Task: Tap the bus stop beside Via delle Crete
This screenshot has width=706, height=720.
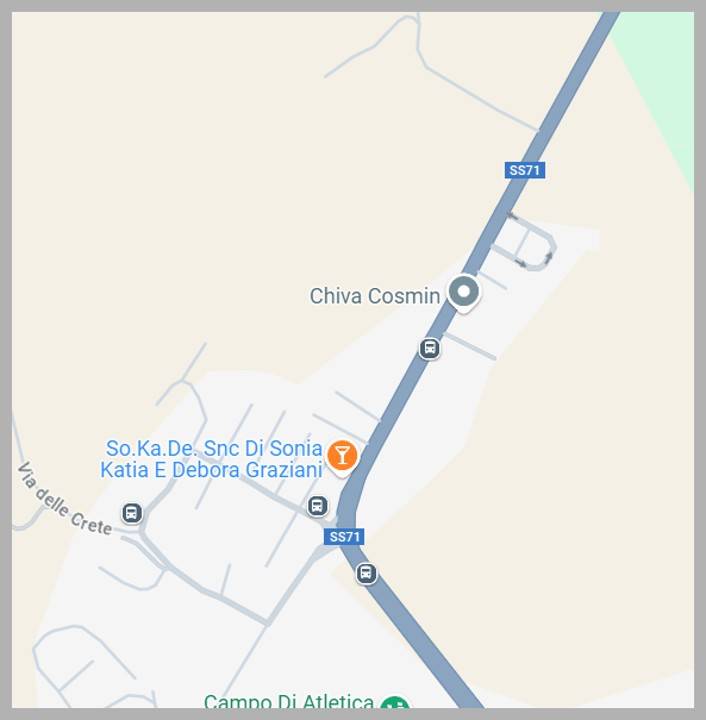Action: click(x=131, y=513)
